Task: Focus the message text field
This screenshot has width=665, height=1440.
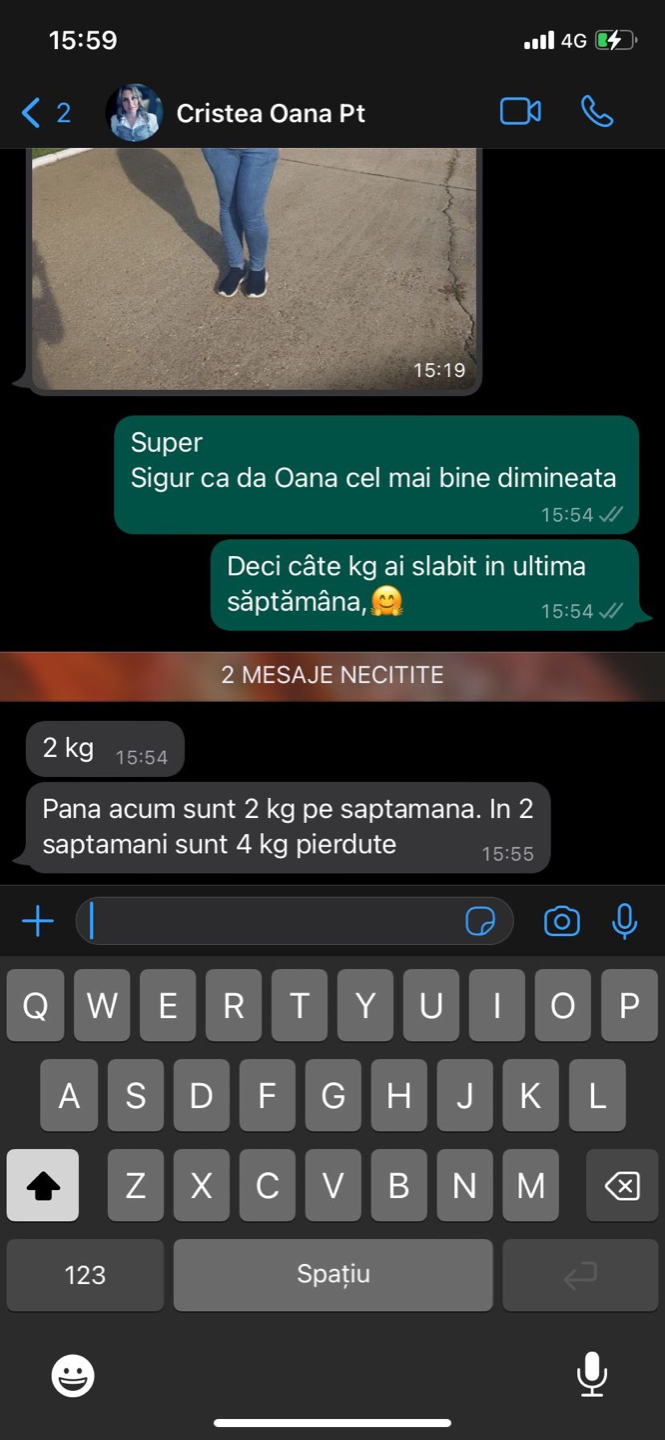Action: pyautogui.click(x=270, y=921)
